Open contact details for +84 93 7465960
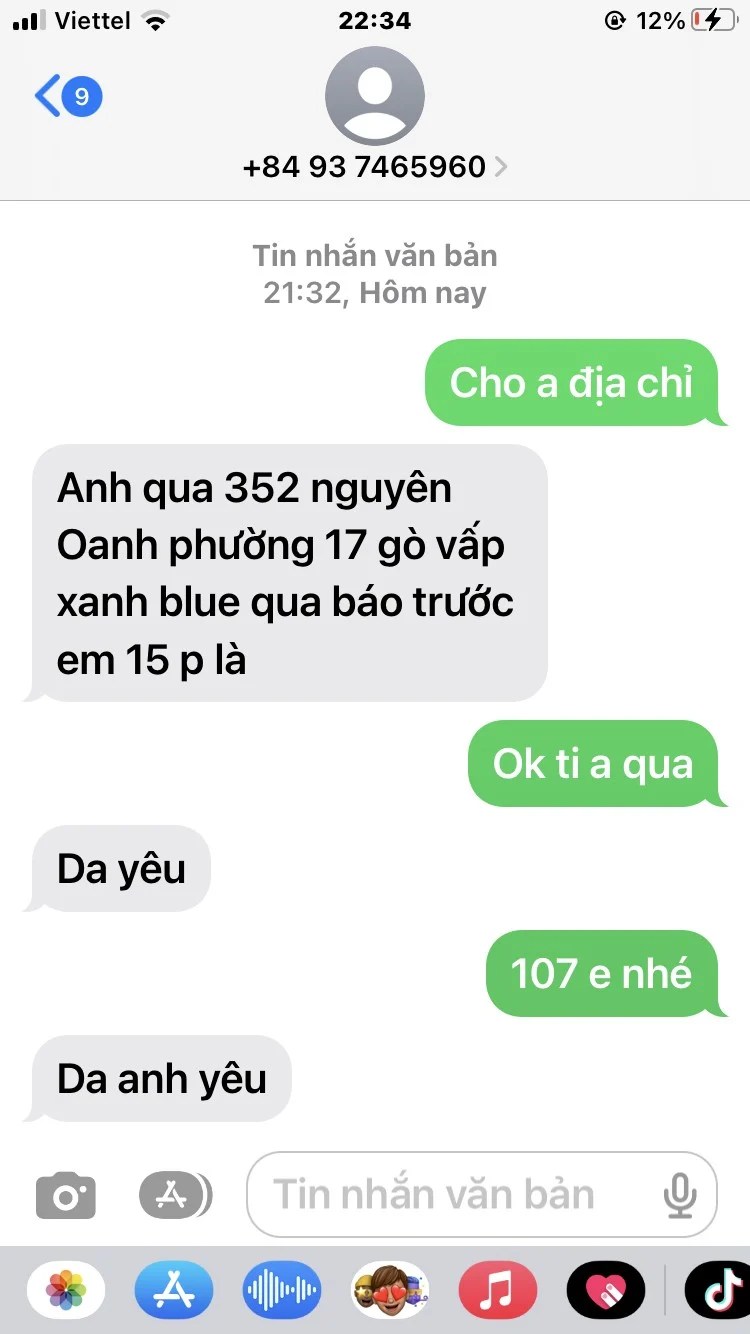 pyautogui.click(x=375, y=166)
